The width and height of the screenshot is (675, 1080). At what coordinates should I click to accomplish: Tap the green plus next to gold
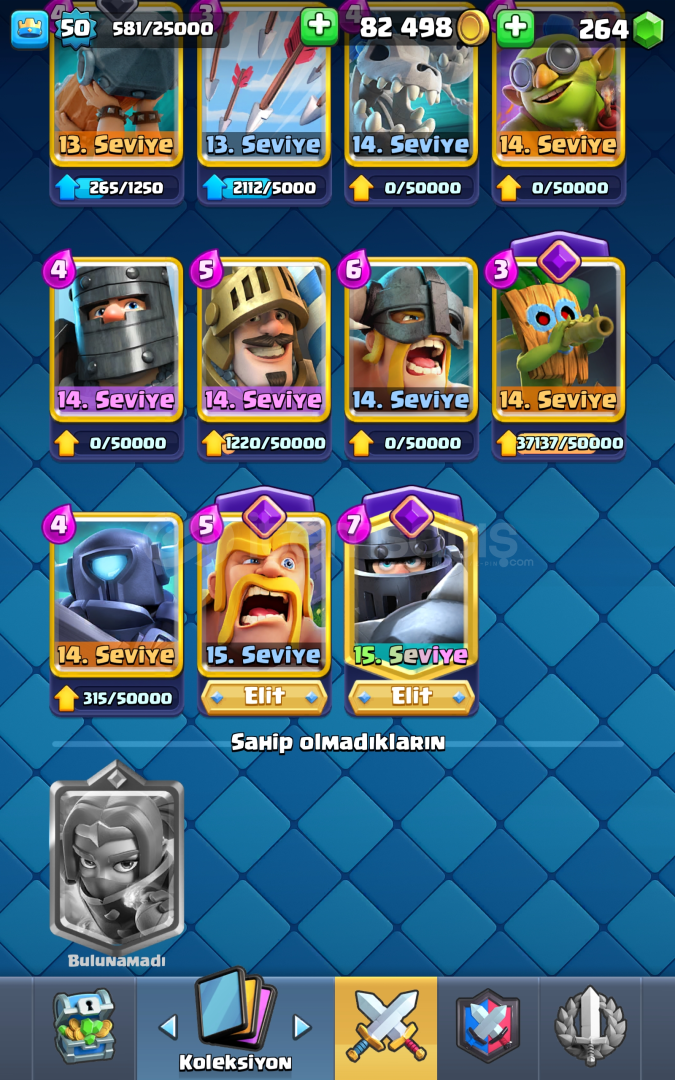coord(320,28)
